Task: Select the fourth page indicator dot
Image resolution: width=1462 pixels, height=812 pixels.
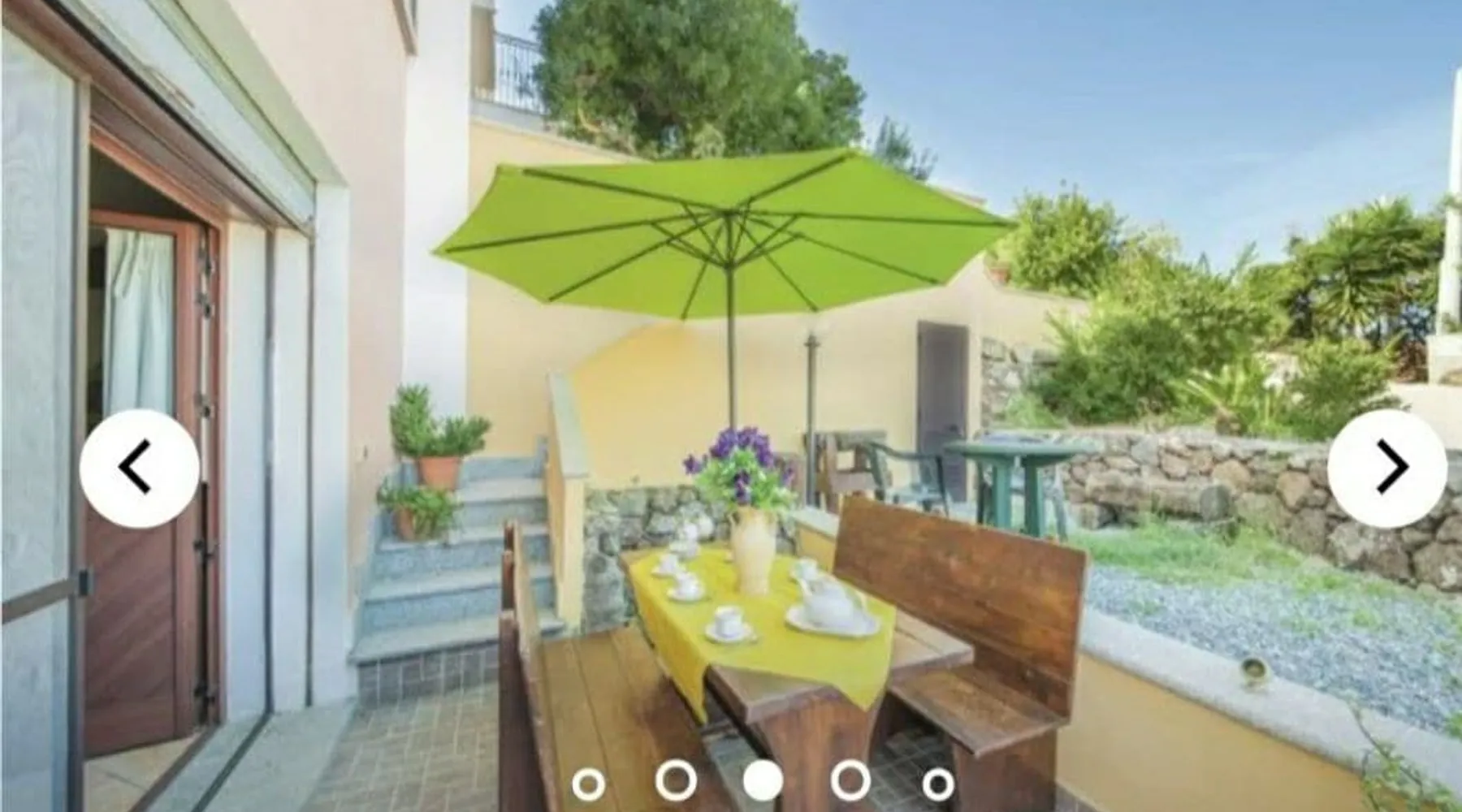Action: click(850, 780)
